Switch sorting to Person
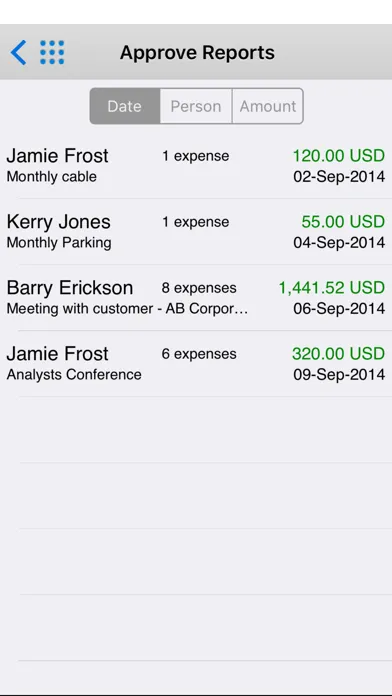 tap(196, 106)
